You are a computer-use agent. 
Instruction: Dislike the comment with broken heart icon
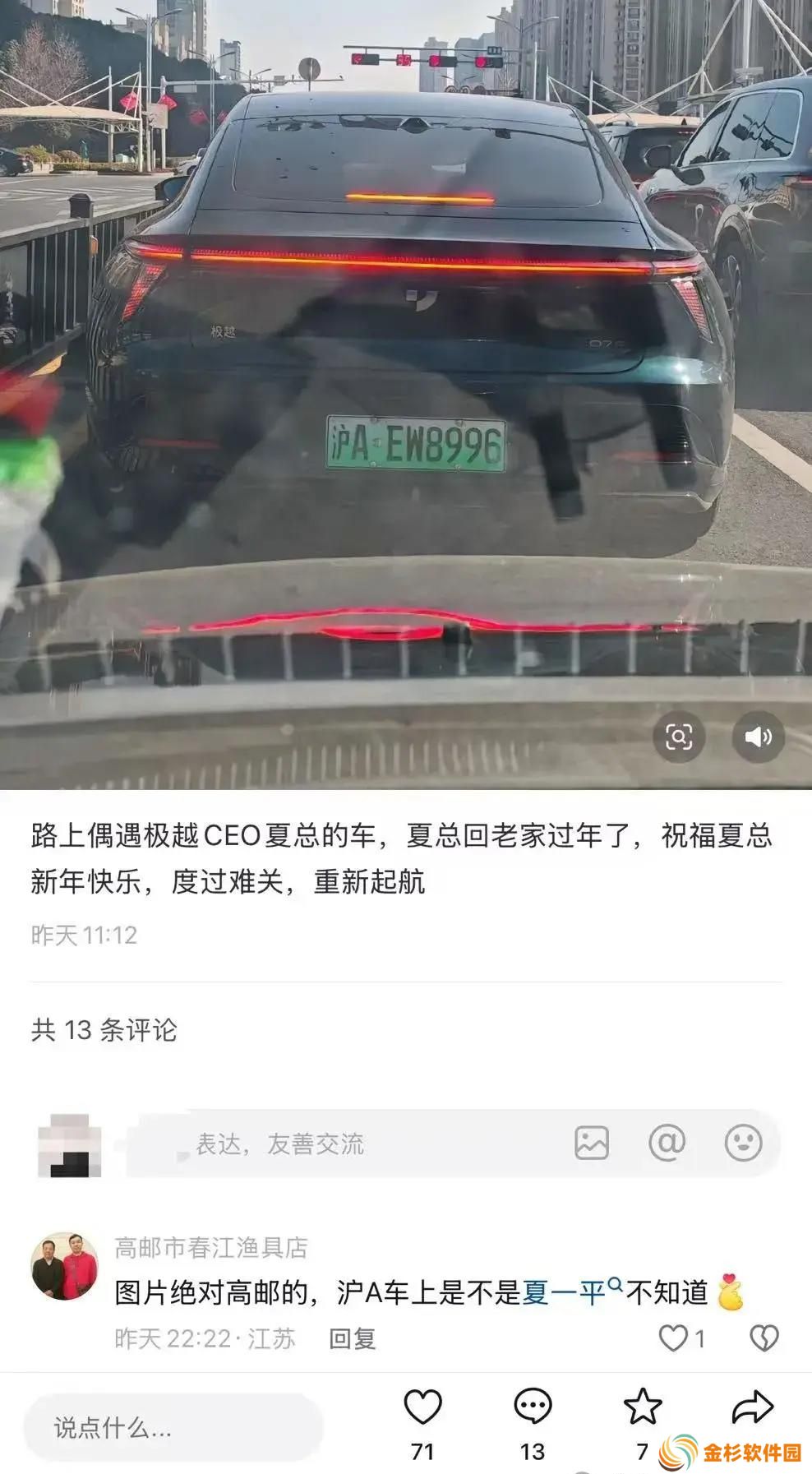tap(764, 1338)
